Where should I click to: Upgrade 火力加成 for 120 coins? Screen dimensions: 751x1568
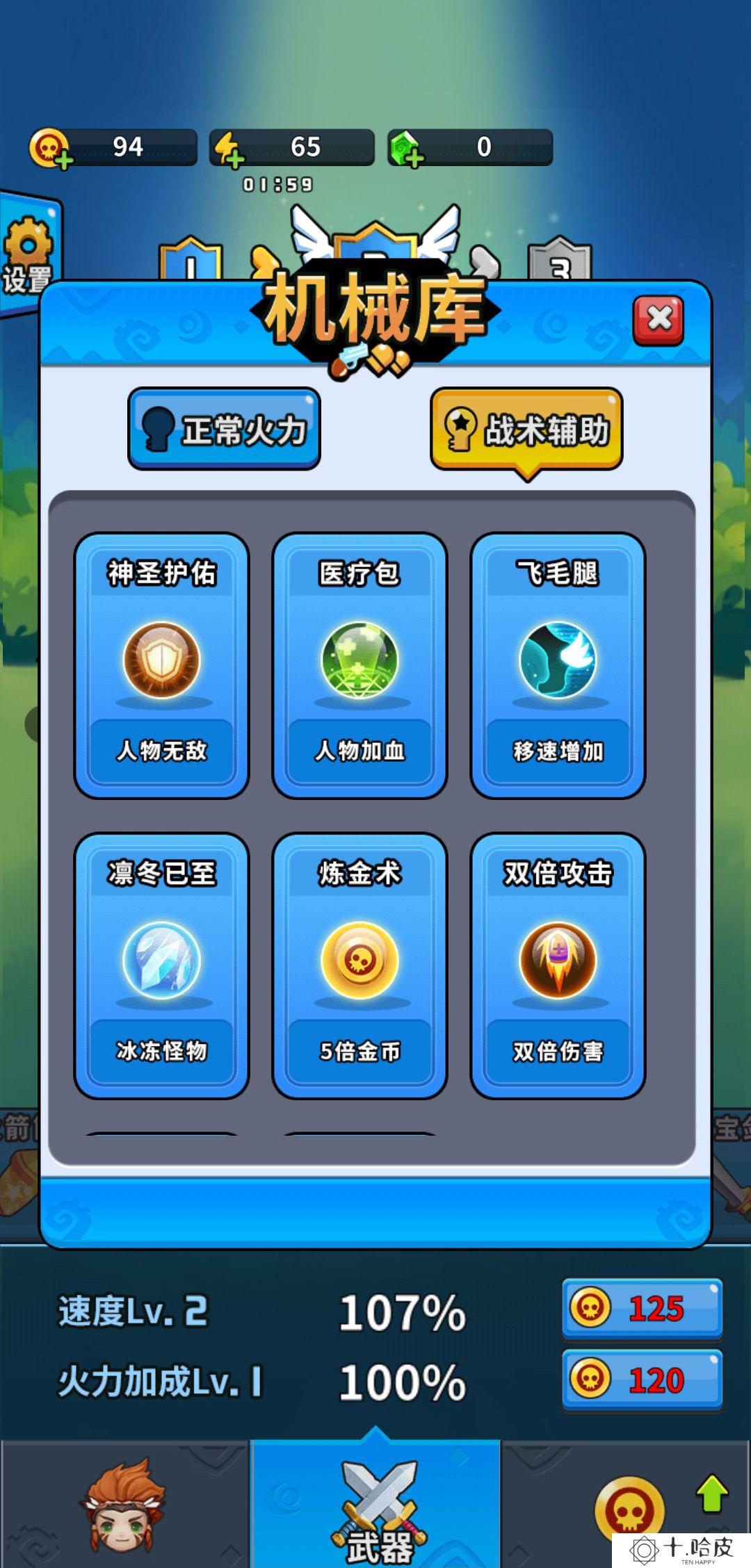click(x=642, y=1380)
